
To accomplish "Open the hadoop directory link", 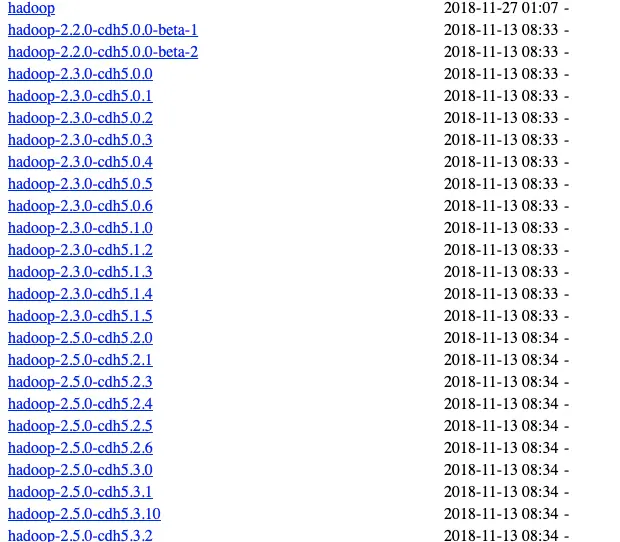I will (x=31, y=8).
